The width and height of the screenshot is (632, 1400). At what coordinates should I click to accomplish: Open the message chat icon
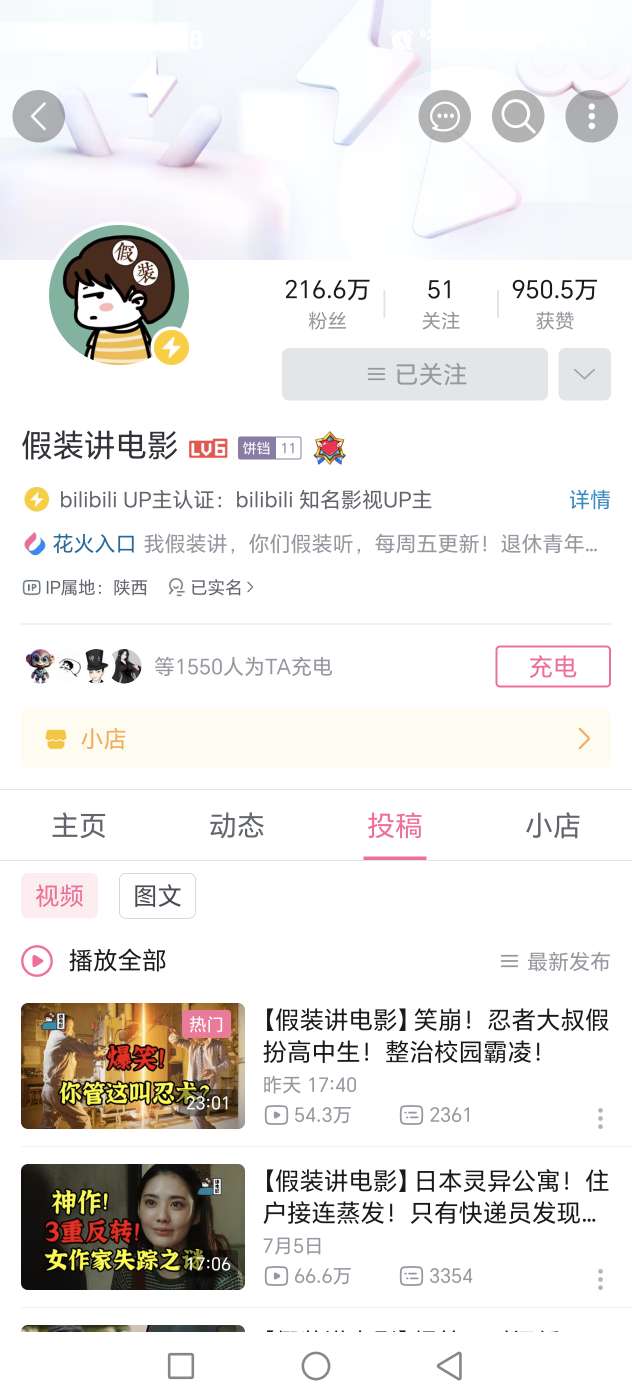(444, 117)
